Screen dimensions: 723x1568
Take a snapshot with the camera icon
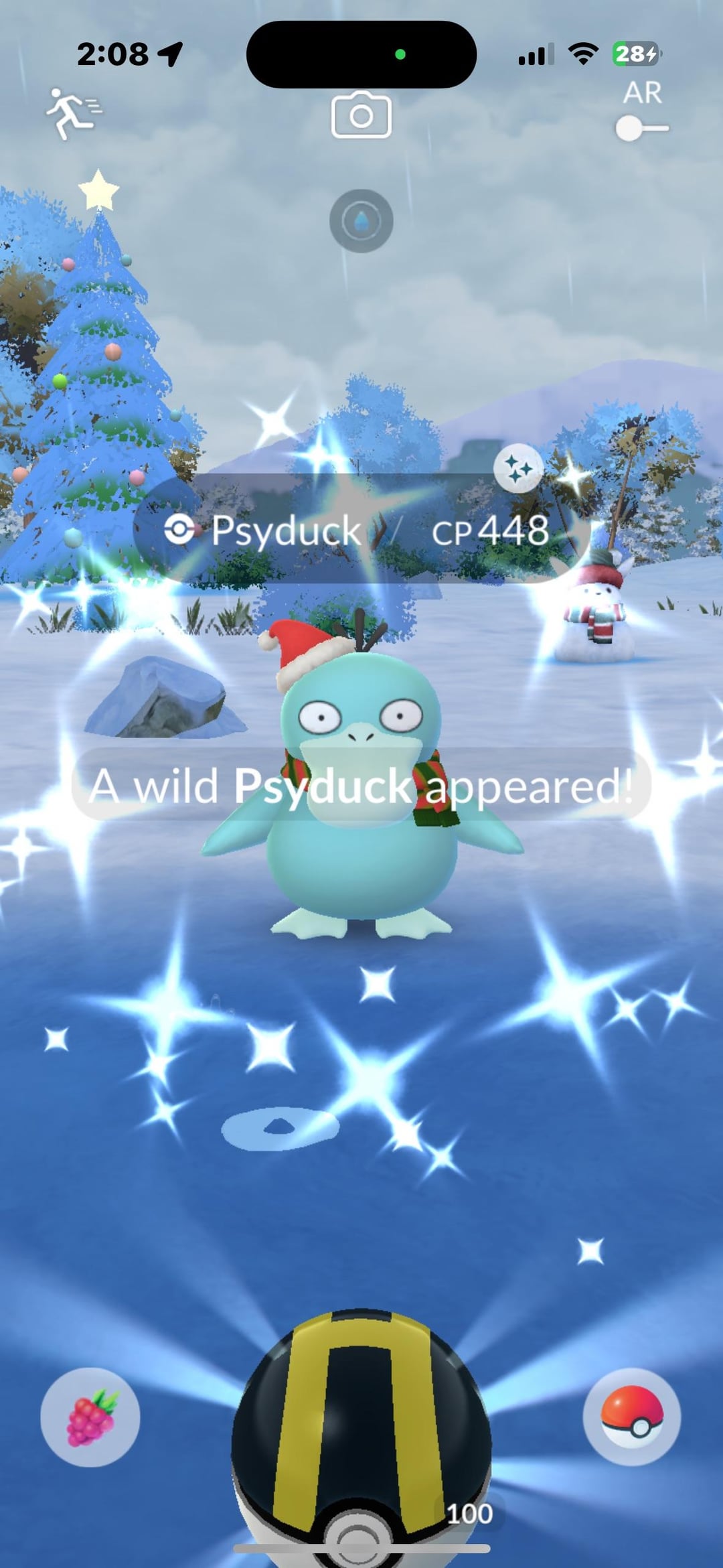coord(361,115)
